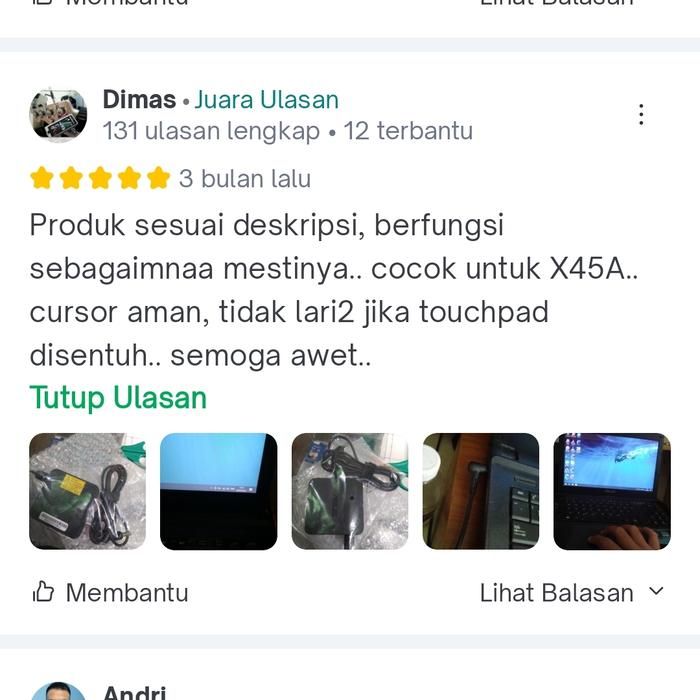Open the overflow menu on Dimas's review

pos(641,115)
